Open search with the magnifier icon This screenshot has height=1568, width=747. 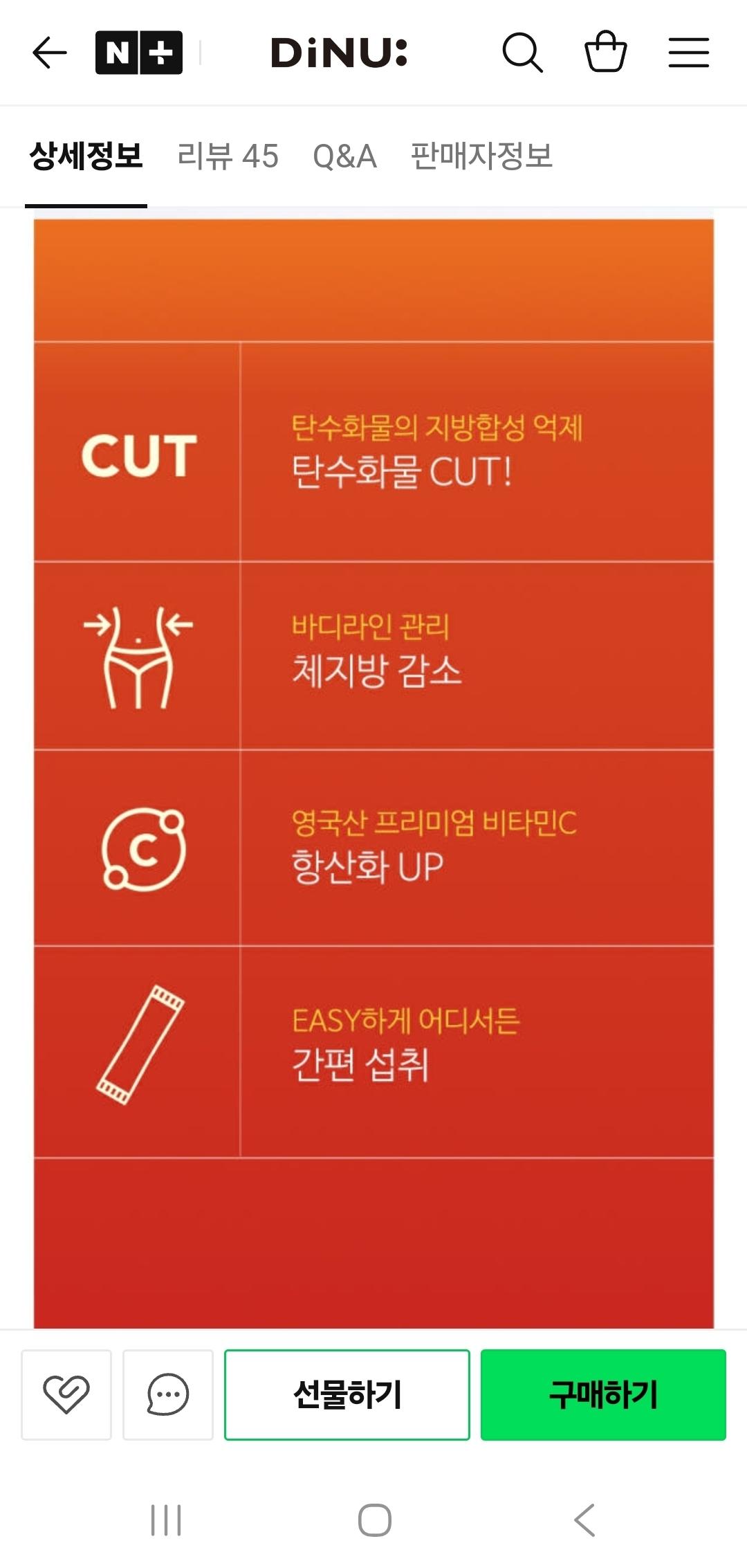coord(522,53)
